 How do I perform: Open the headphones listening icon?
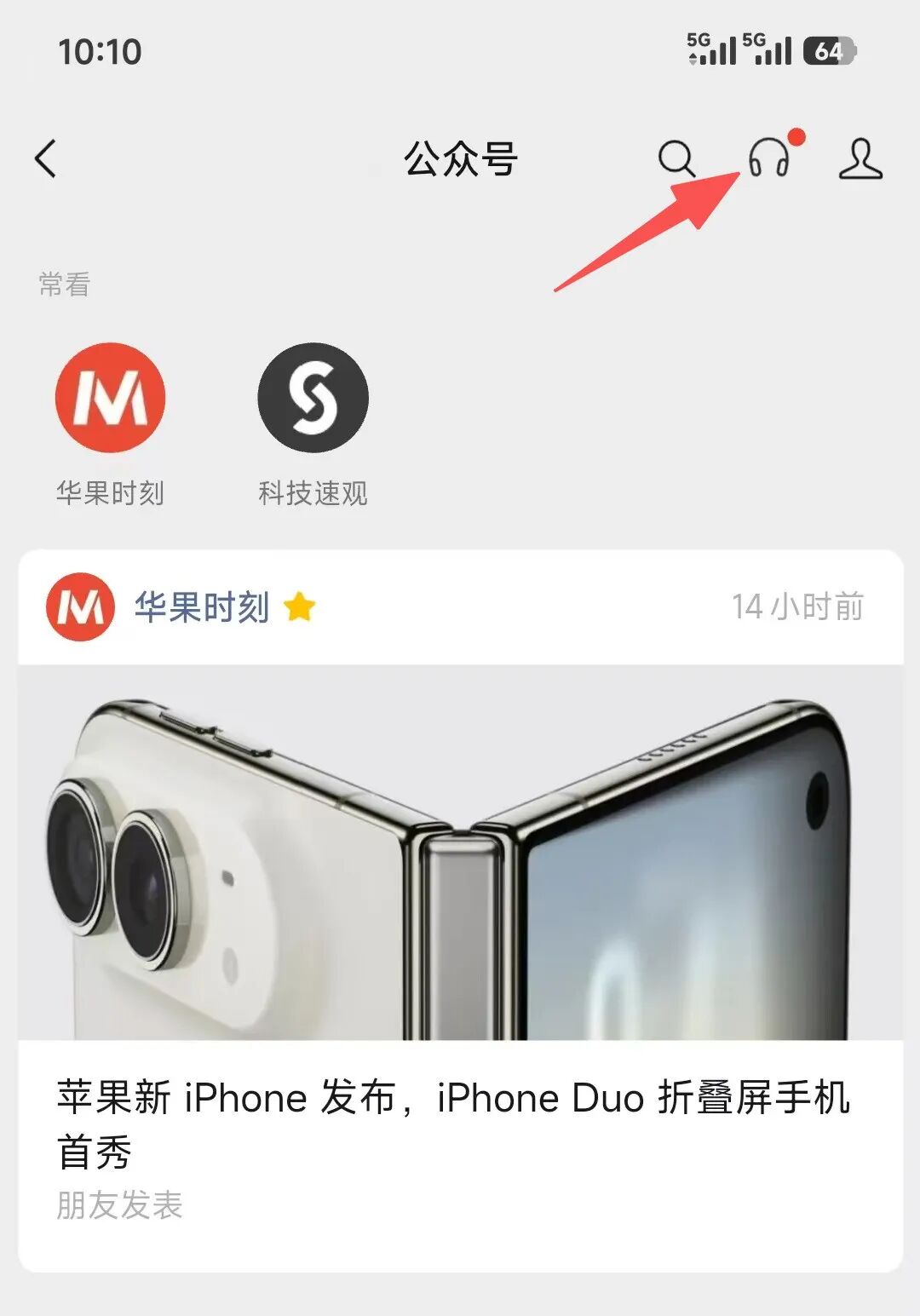tap(769, 158)
